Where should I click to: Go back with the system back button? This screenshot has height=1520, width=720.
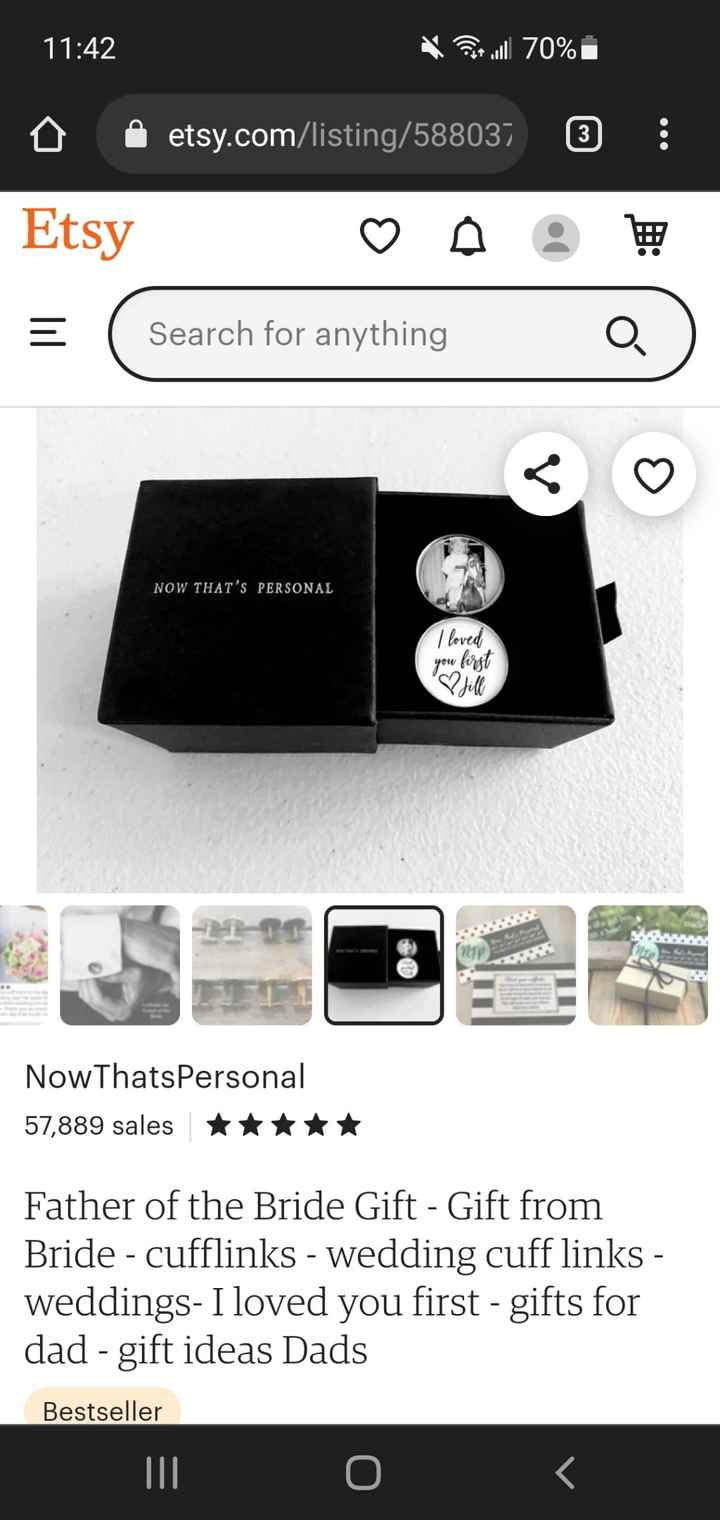pos(566,1472)
